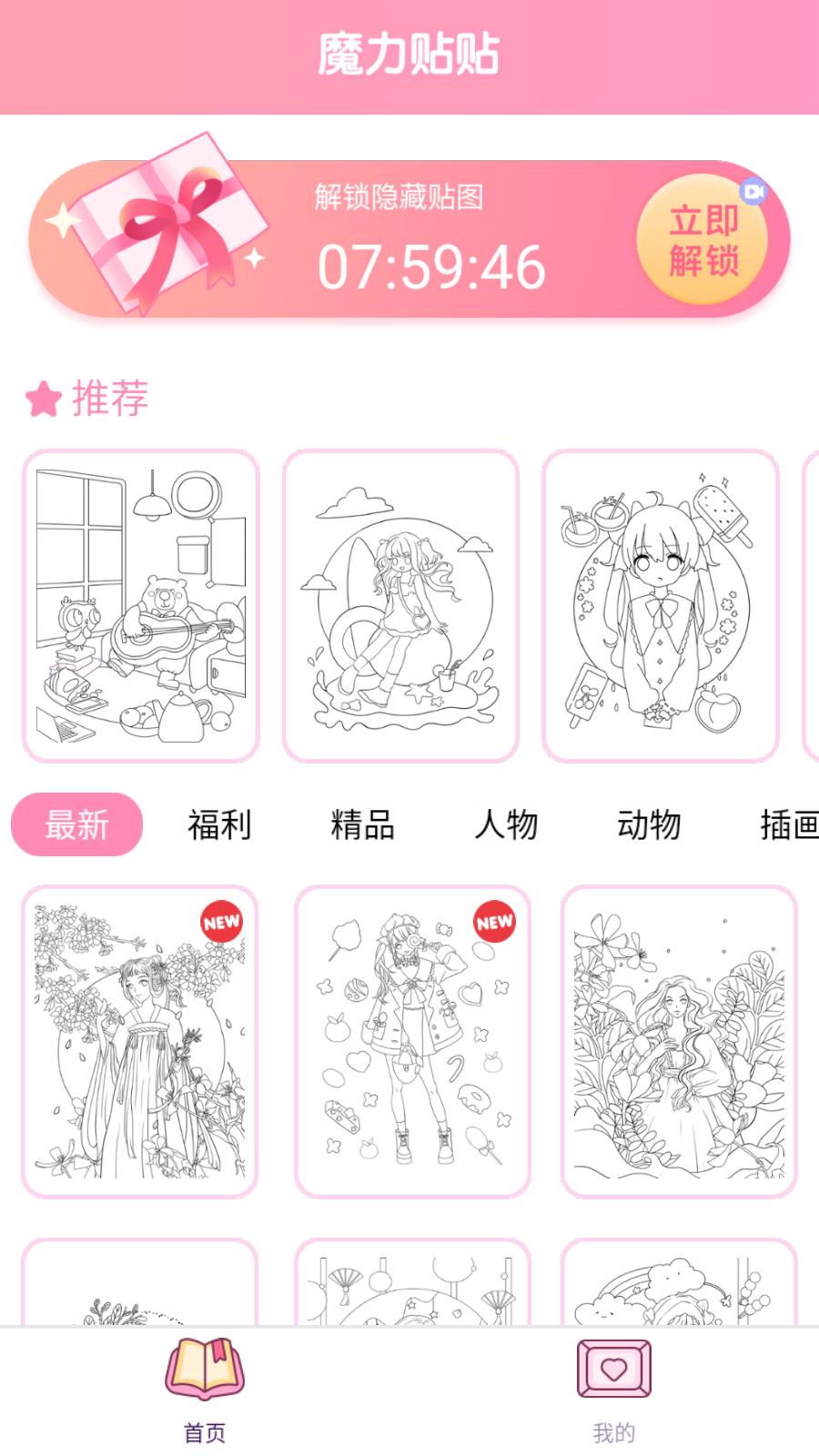Switch to the 精品 tab
Viewport: 819px width, 1456px height.
click(362, 824)
